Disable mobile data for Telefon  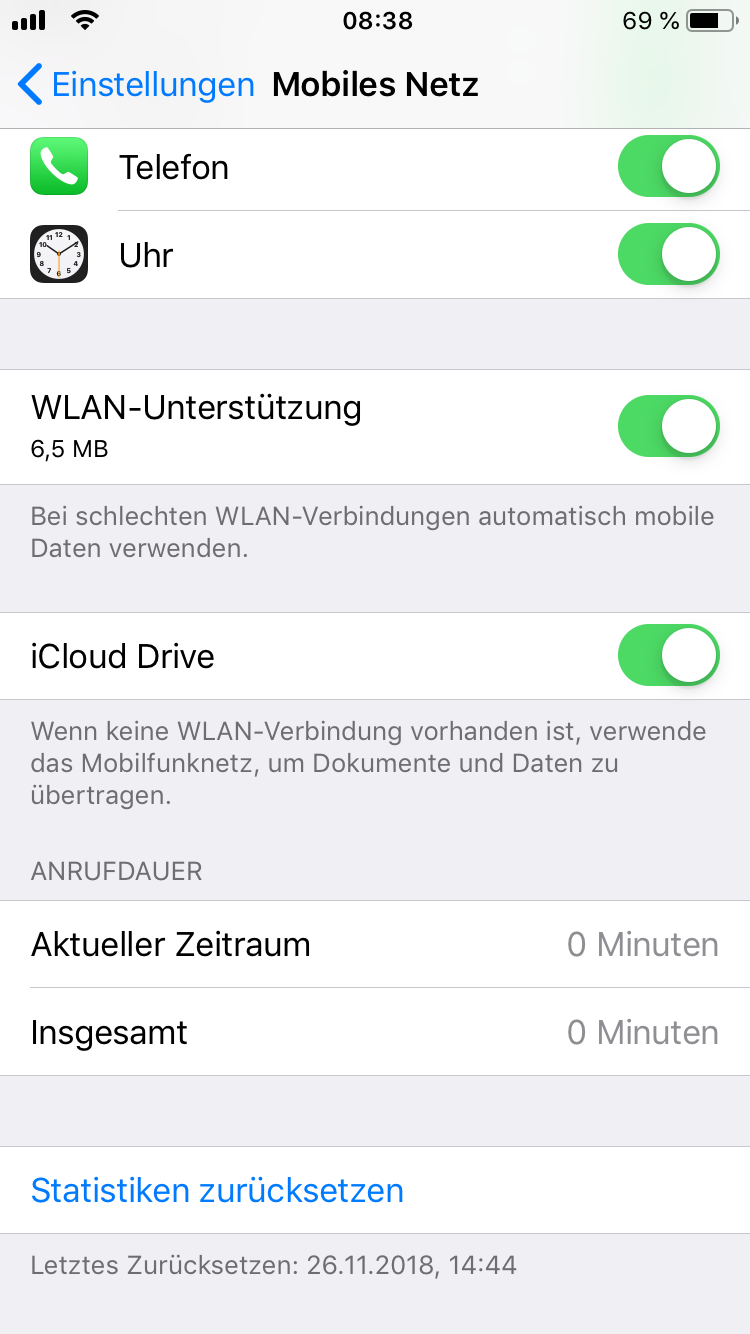668,167
